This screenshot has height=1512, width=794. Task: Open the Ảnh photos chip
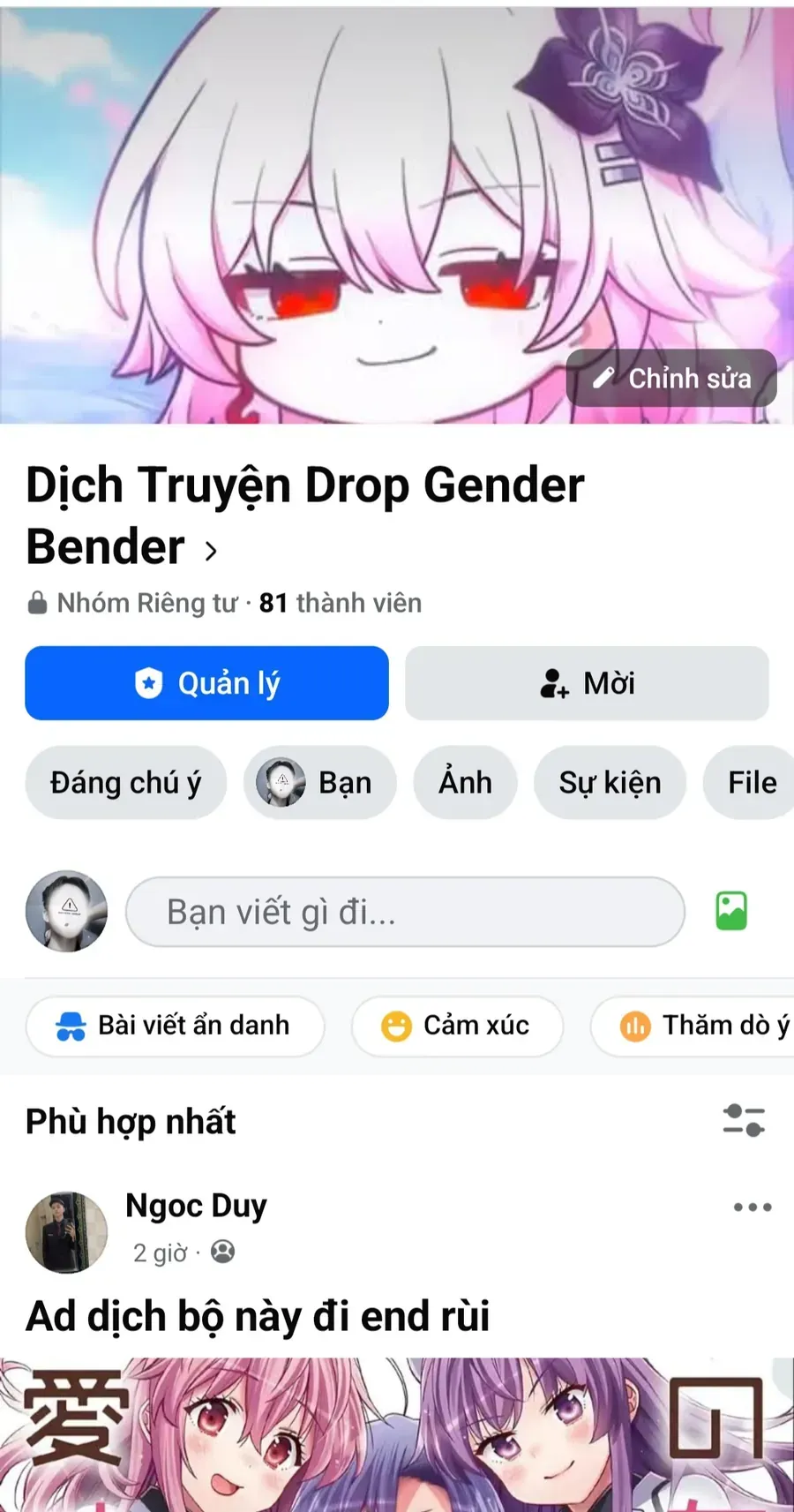pyautogui.click(x=465, y=783)
